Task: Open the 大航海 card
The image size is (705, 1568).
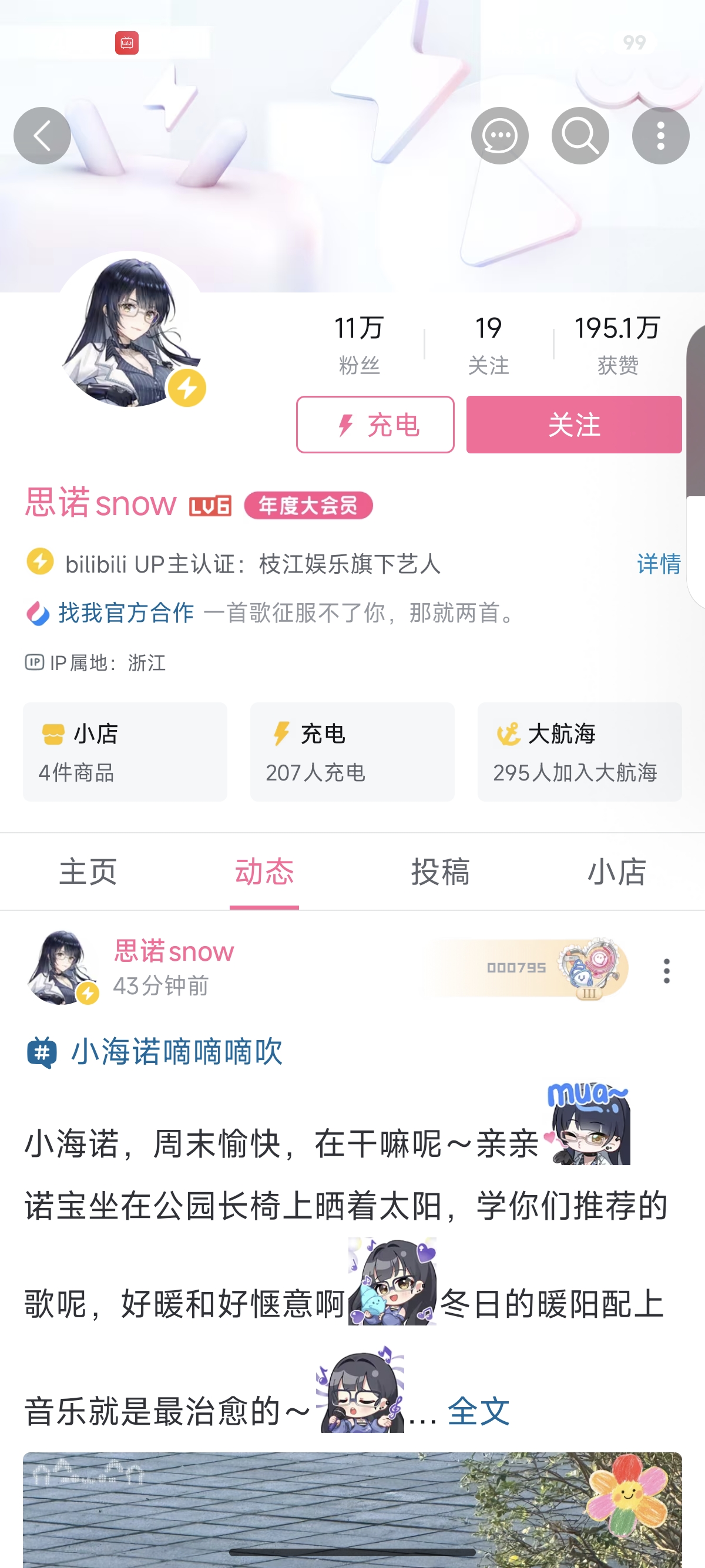Action: point(579,751)
